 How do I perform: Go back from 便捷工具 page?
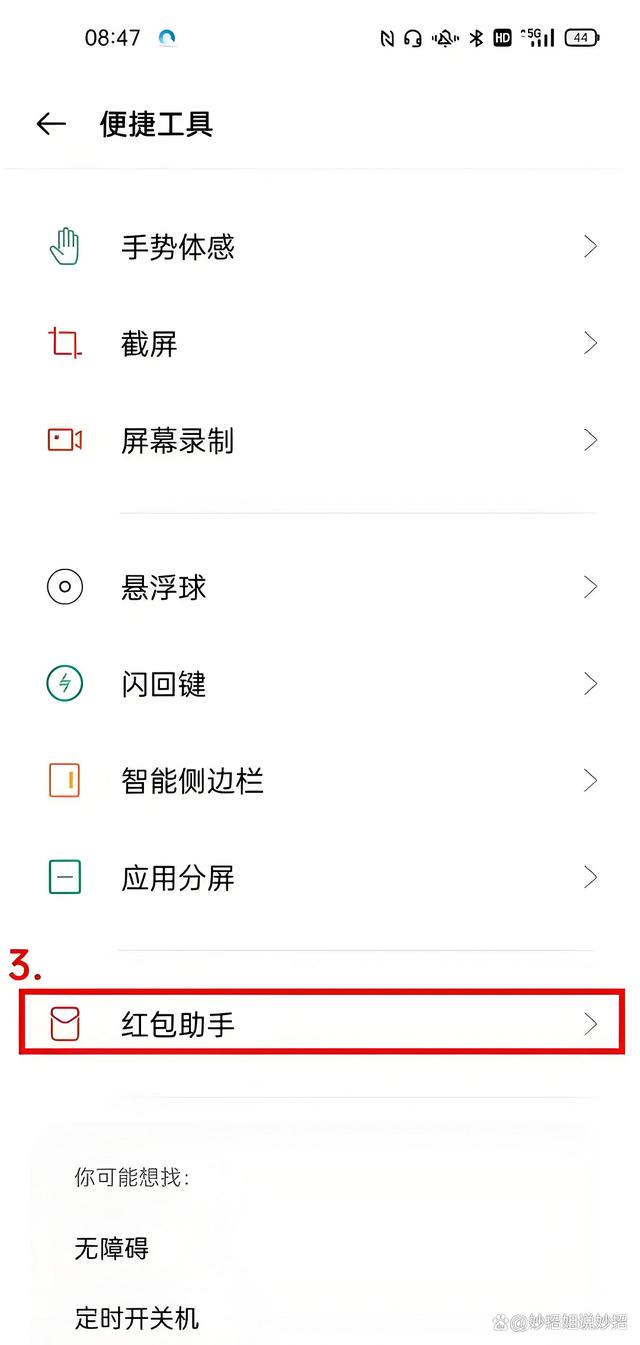51,124
